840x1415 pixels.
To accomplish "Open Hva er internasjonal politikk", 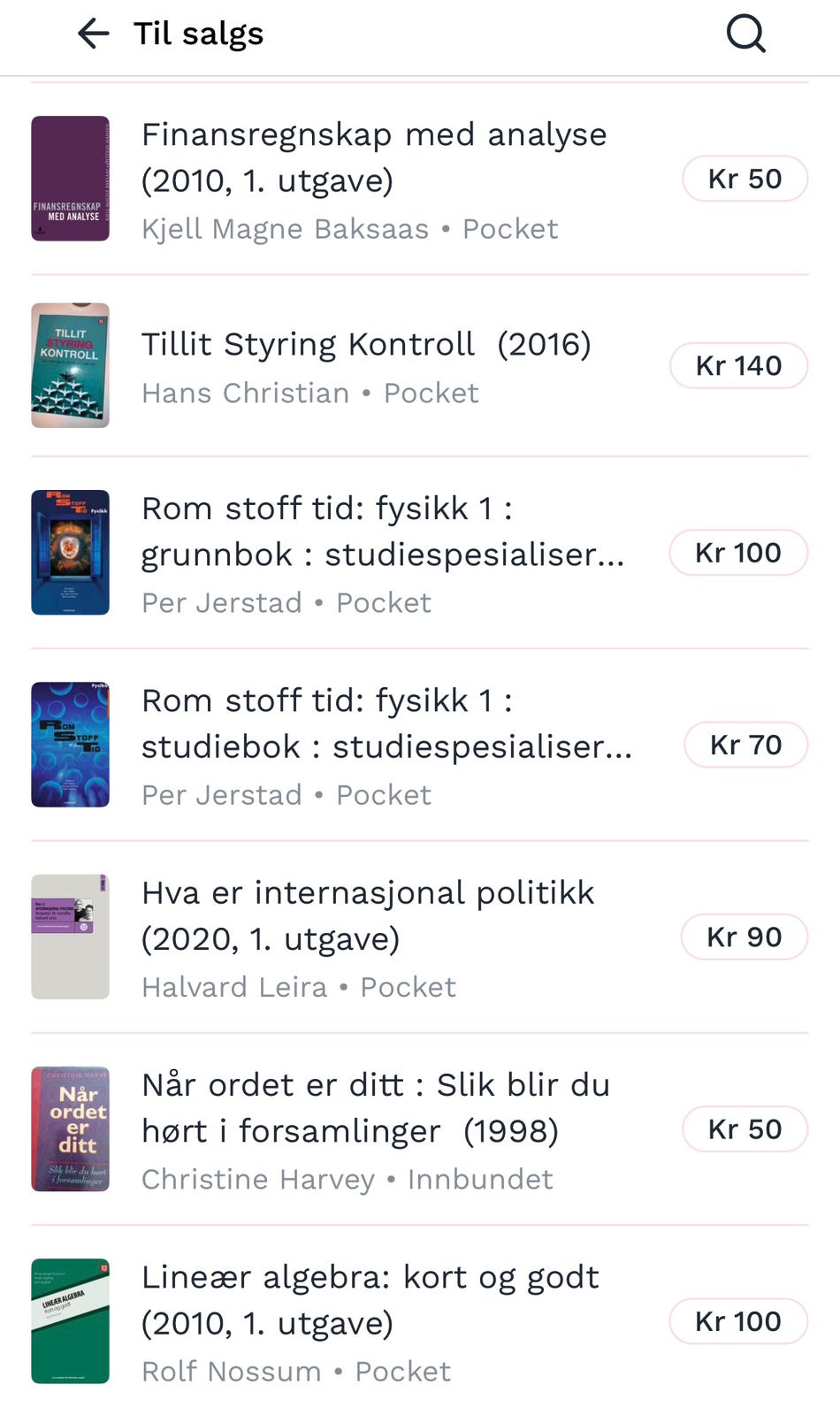I will click(x=368, y=915).
